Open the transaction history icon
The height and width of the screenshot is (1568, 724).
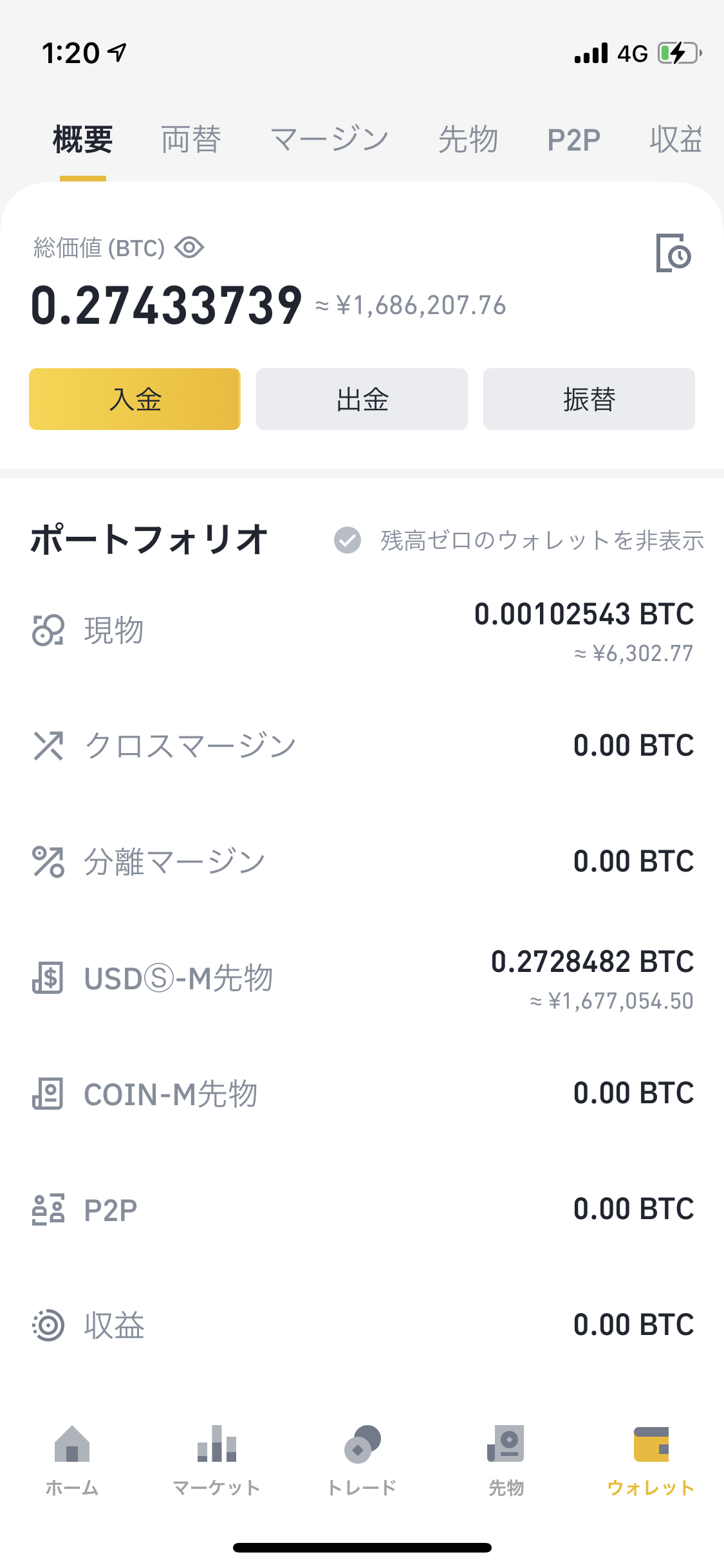coord(673,253)
